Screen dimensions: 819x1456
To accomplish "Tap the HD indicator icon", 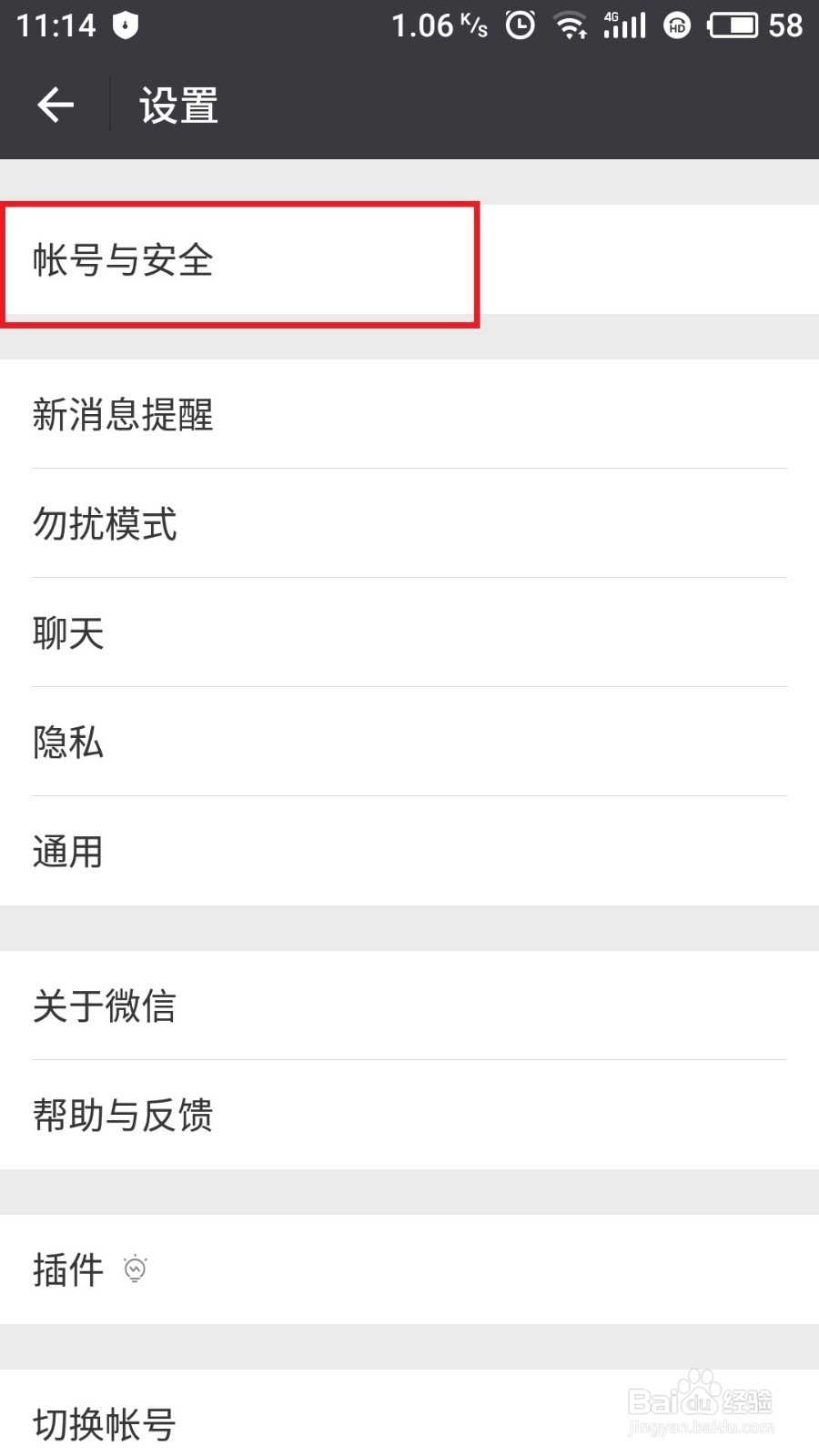I will 677,25.
